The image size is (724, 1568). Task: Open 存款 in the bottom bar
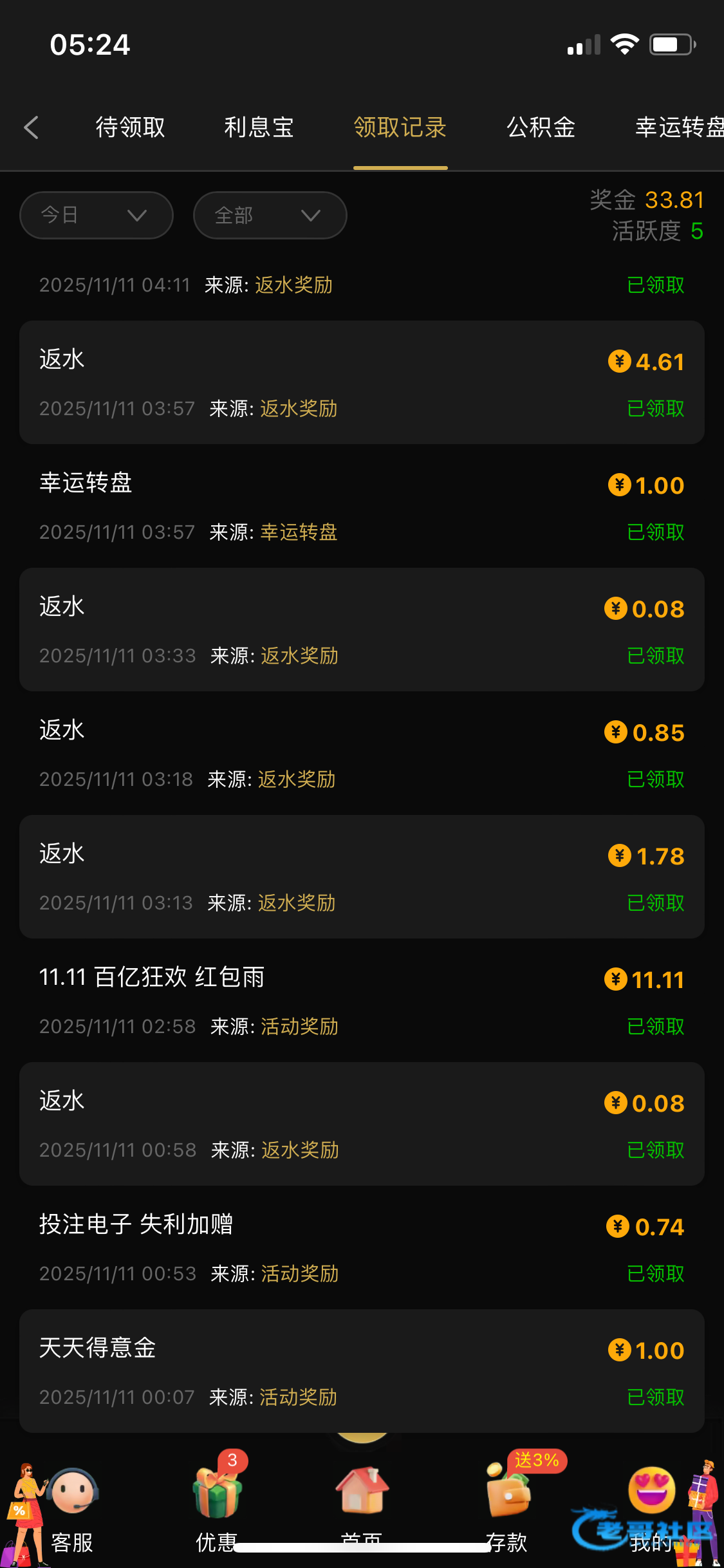pyautogui.click(x=507, y=1506)
